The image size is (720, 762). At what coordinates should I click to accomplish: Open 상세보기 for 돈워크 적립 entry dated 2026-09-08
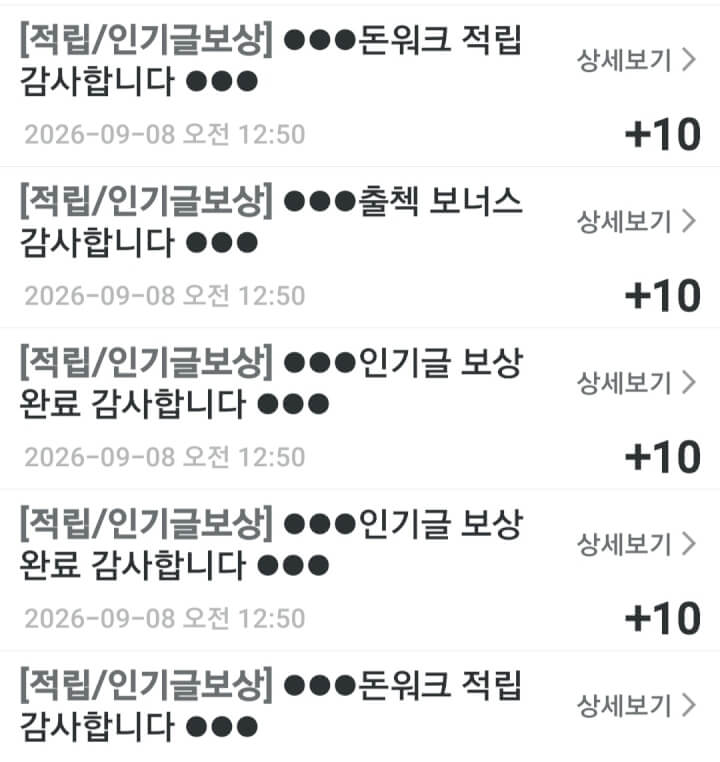[636, 60]
